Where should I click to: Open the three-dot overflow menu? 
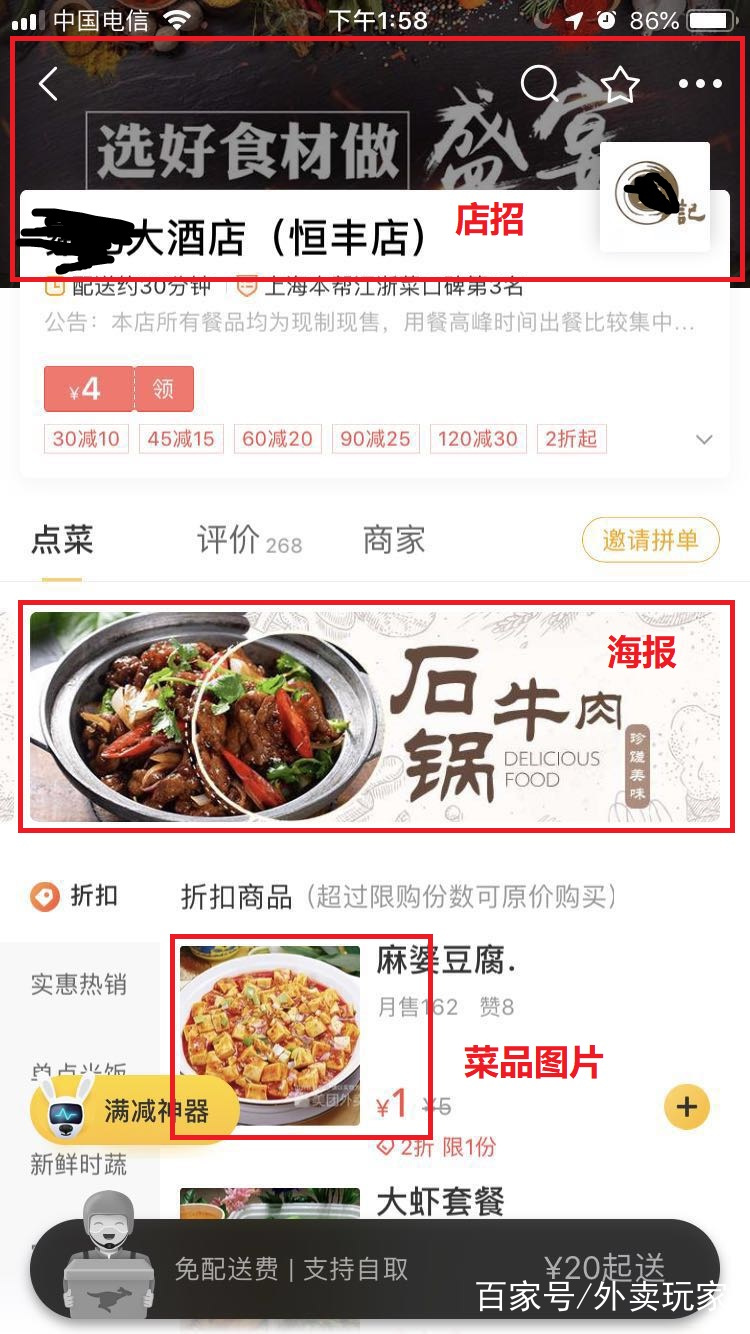click(x=700, y=84)
